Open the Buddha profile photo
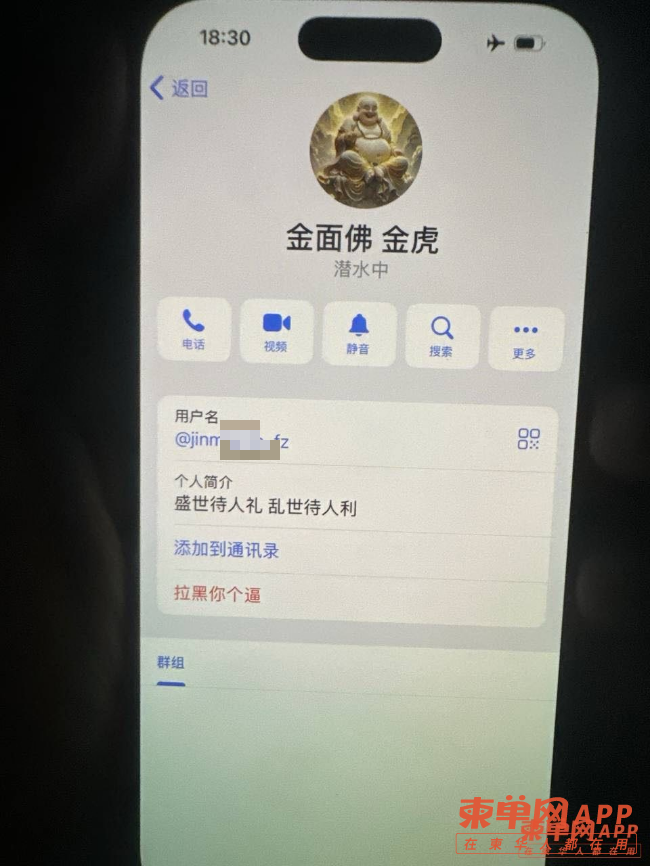650x866 pixels. tap(366, 150)
